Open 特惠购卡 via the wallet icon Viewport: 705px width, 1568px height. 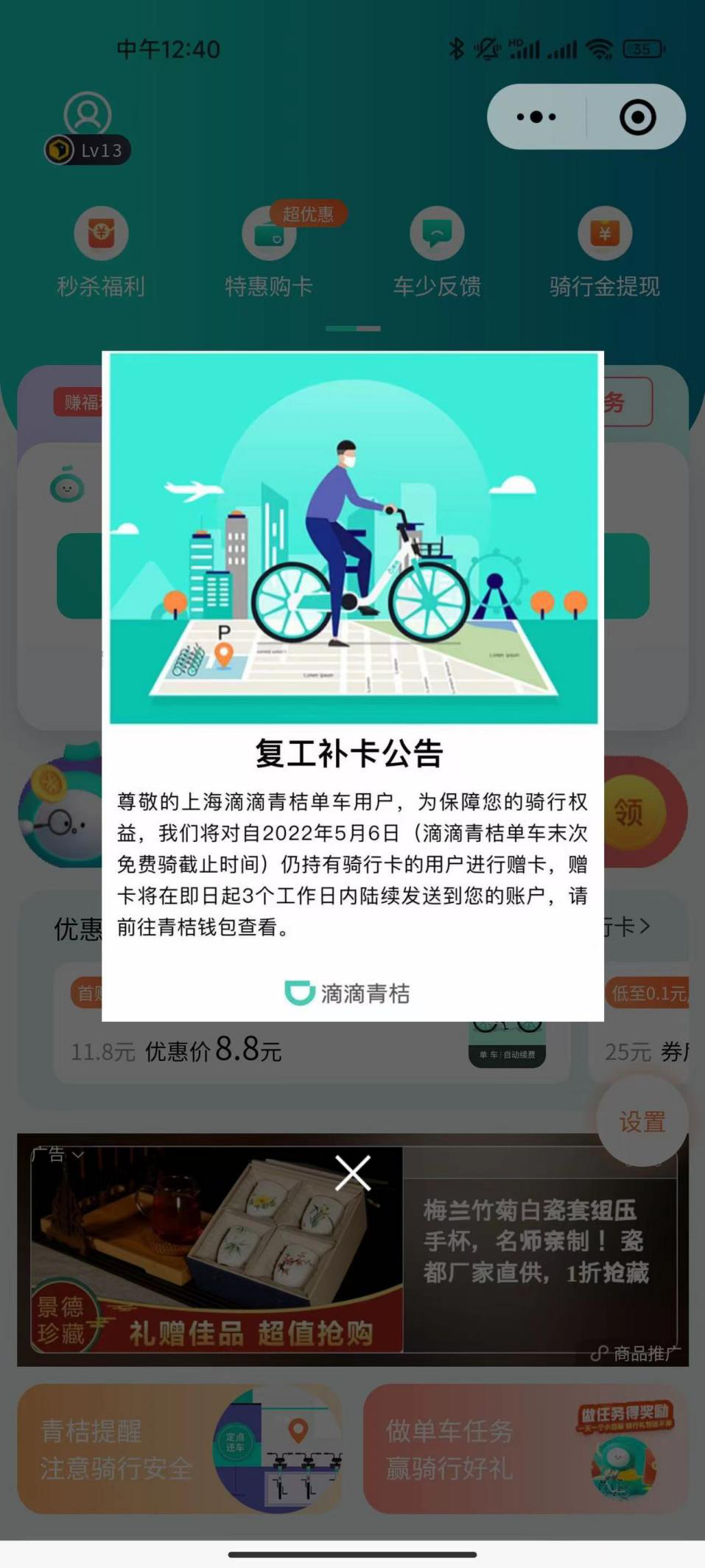(267, 234)
